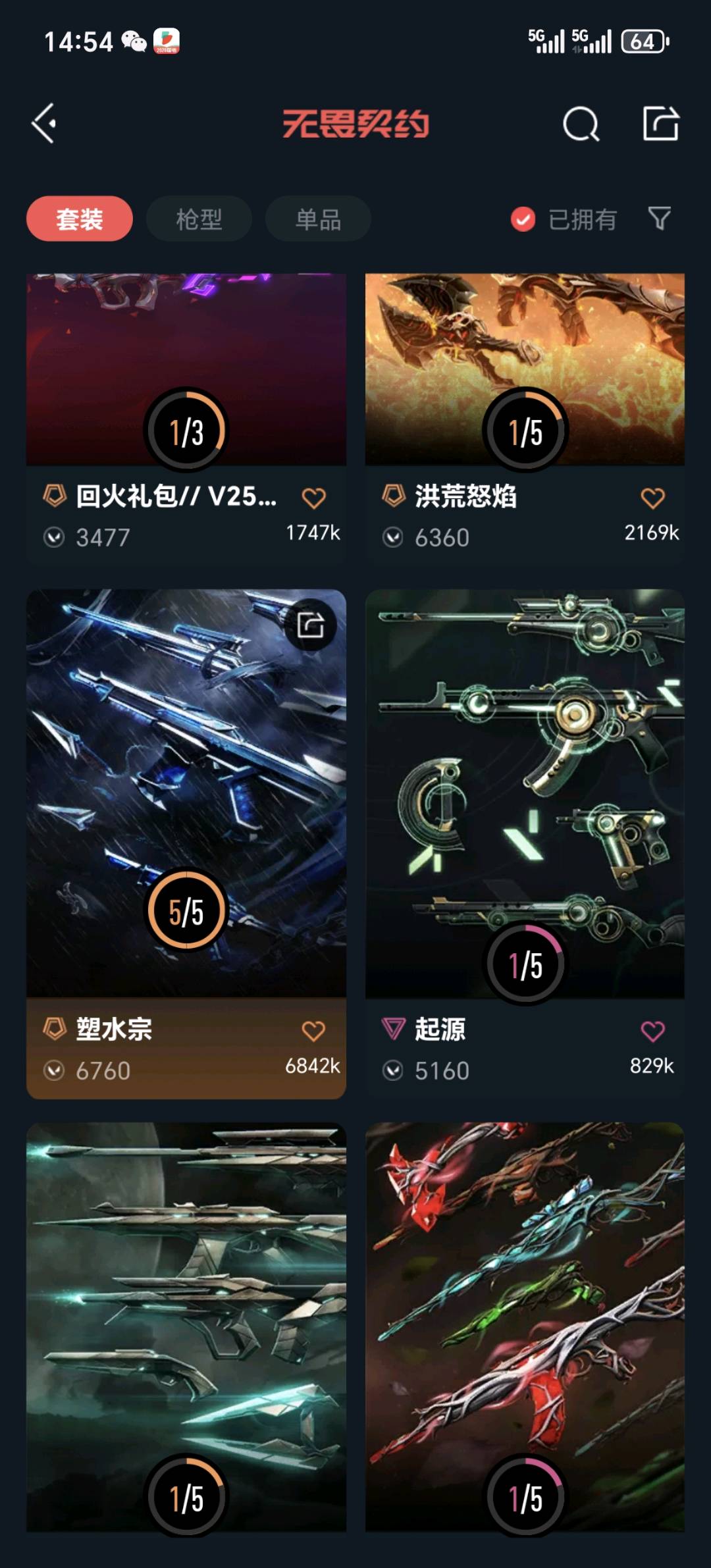The image size is (711, 1568).
Task: Switch to the 枪型 tab
Action: (x=199, y=219)
